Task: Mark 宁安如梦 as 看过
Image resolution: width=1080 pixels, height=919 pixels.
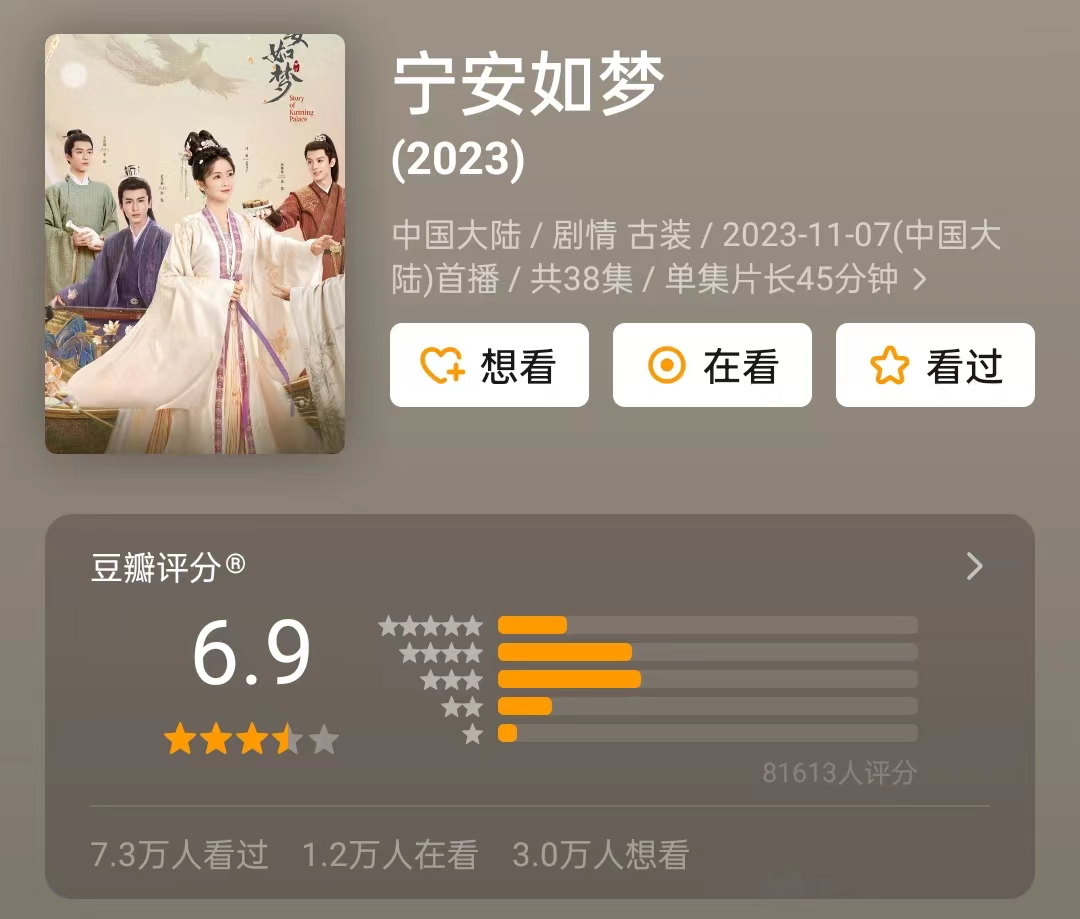Action: [x=935, y=366]
